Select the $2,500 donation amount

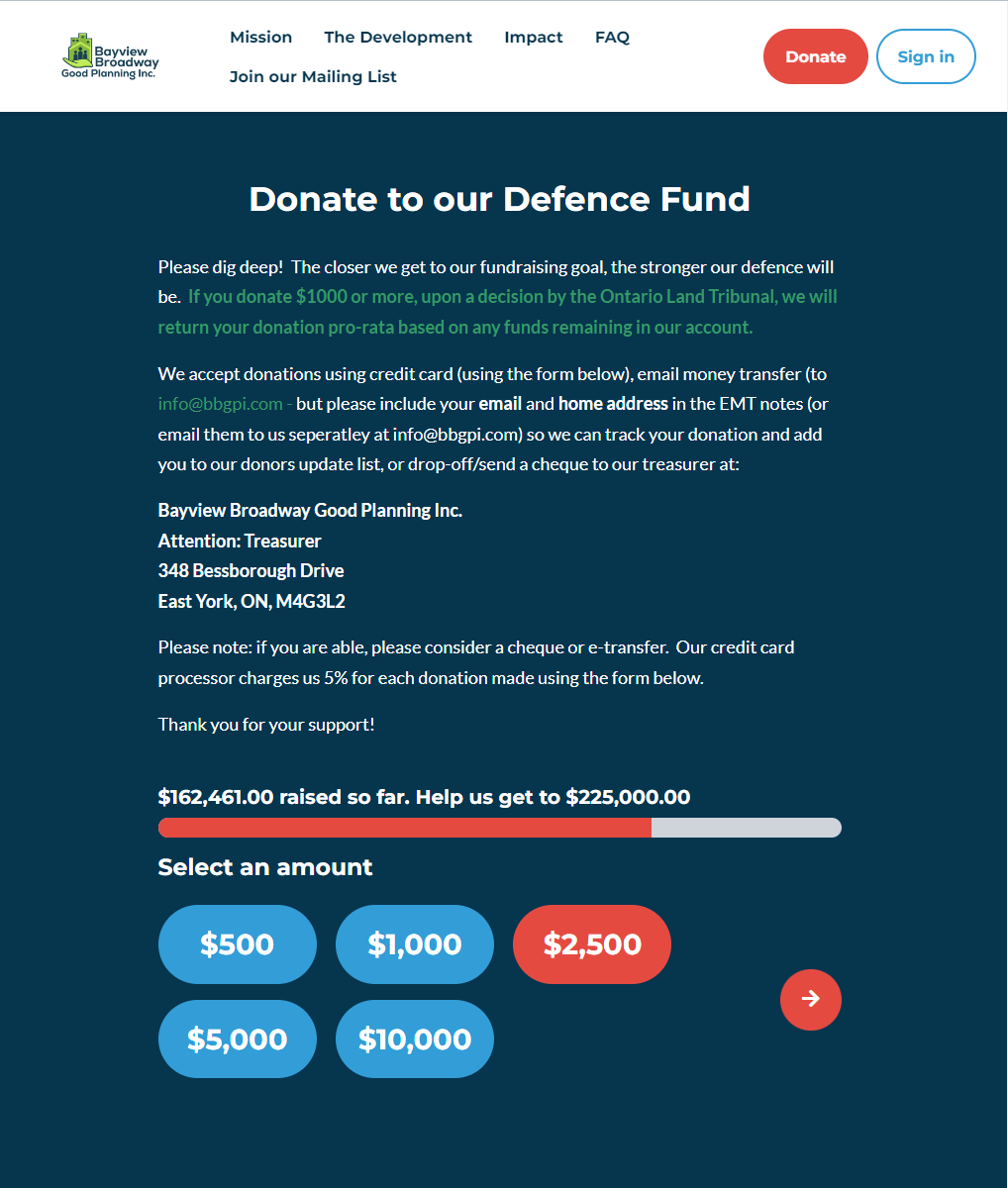click(592, 944)
